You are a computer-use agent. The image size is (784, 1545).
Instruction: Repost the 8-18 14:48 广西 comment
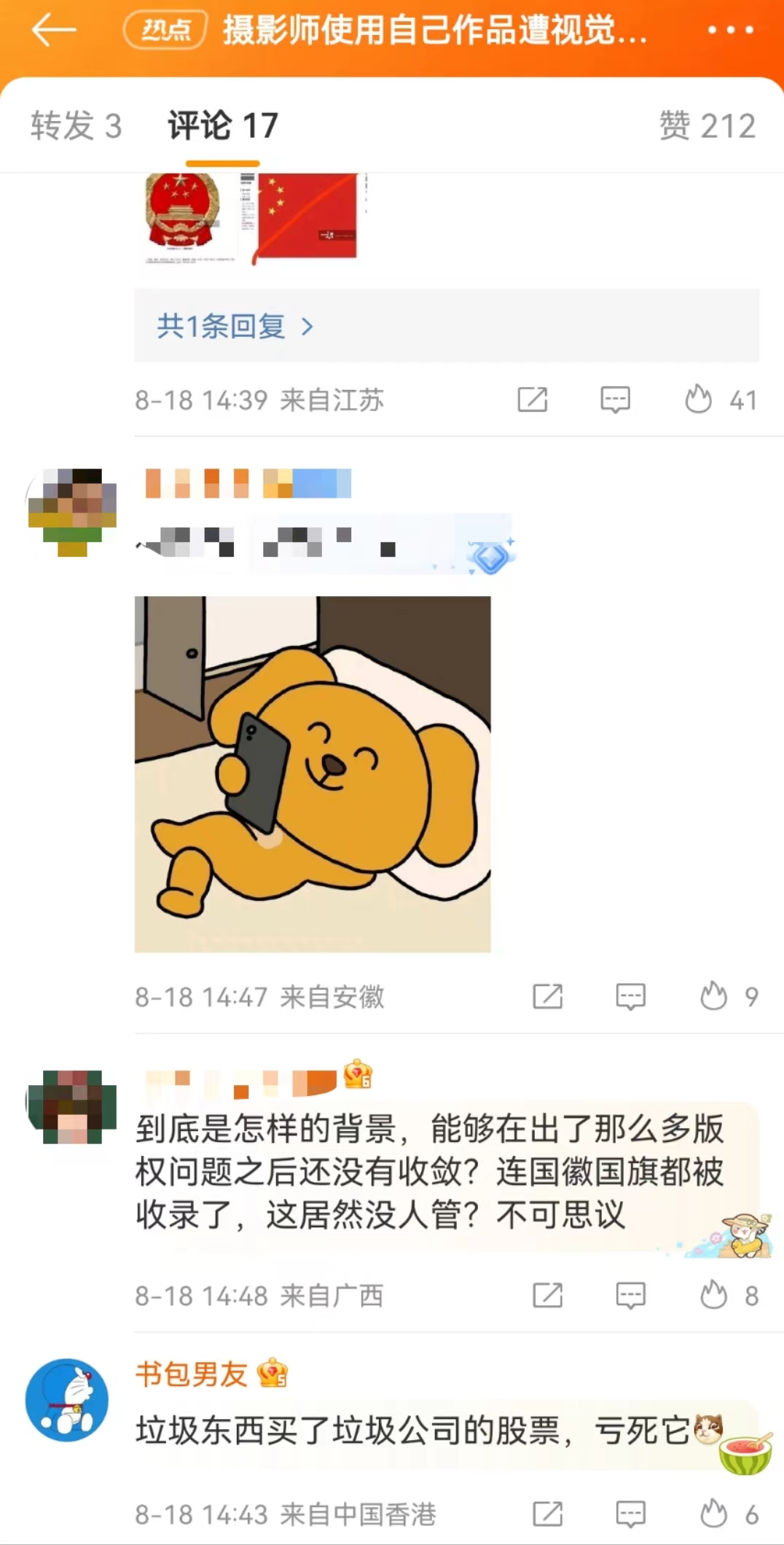pos(547,1295)
